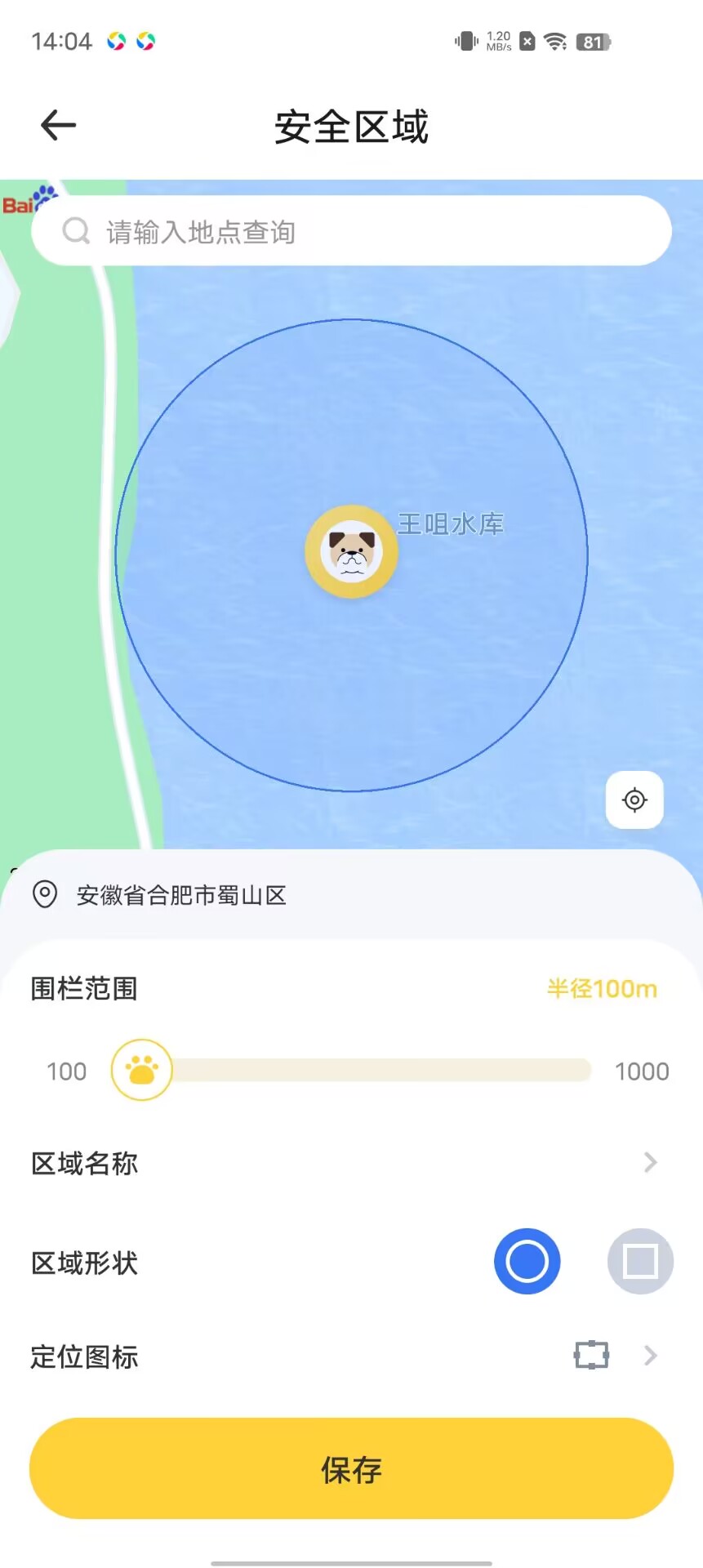The height and width of the screenshot is (1568, 703).
Task: Tap the 围栏范围 section label
Action: click(x=82, y=988)
